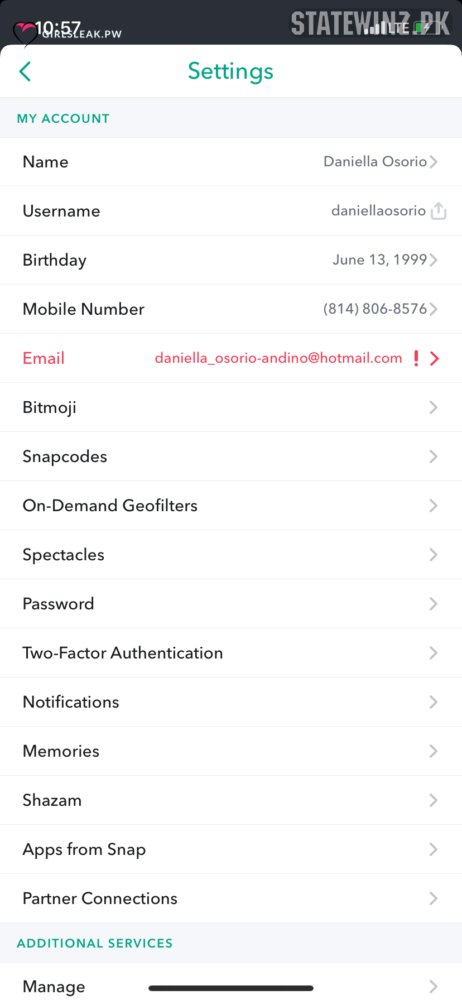Screen dimensions: 462x1000
Task: Change the Password
Action: (x=231, y=604)
